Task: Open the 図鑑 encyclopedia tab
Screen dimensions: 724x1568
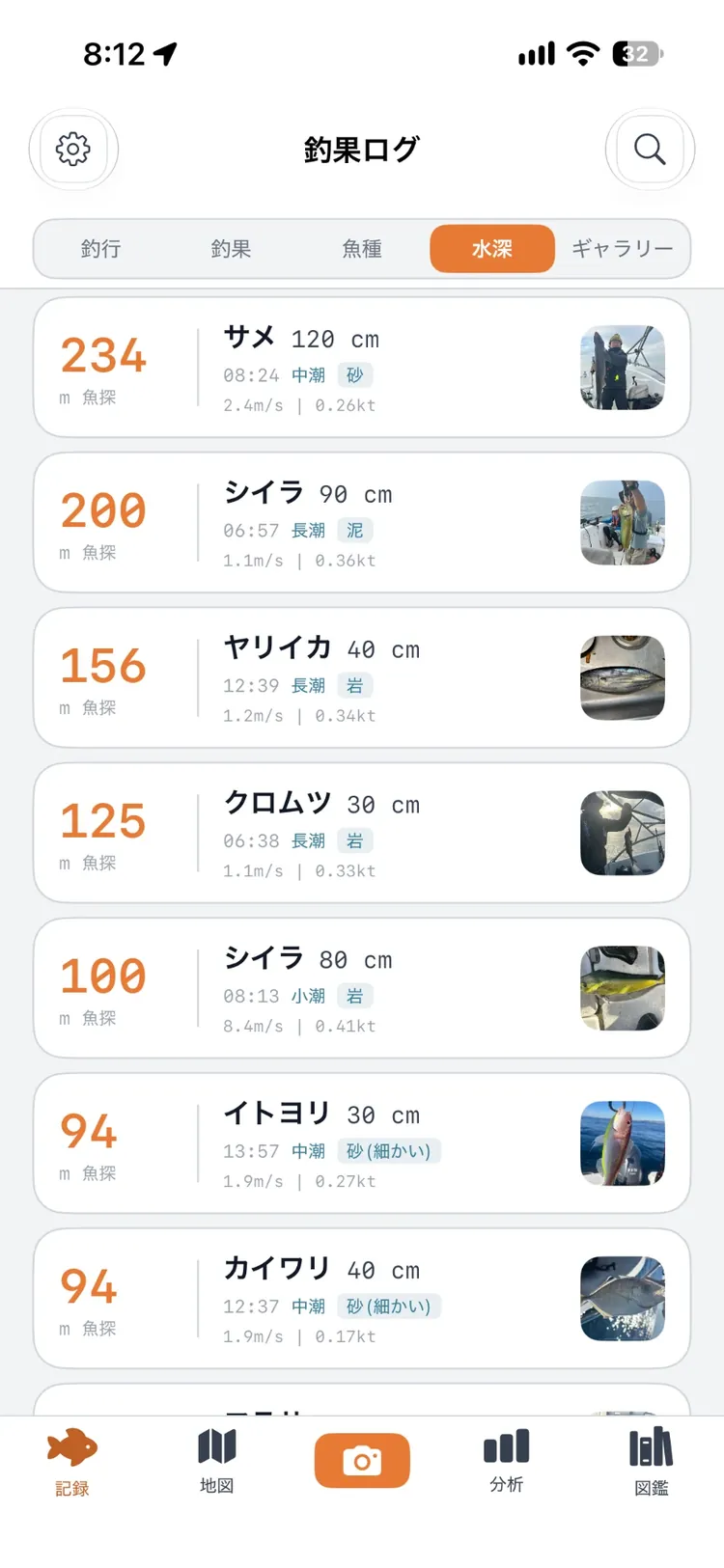Action: click(652, 1463)
